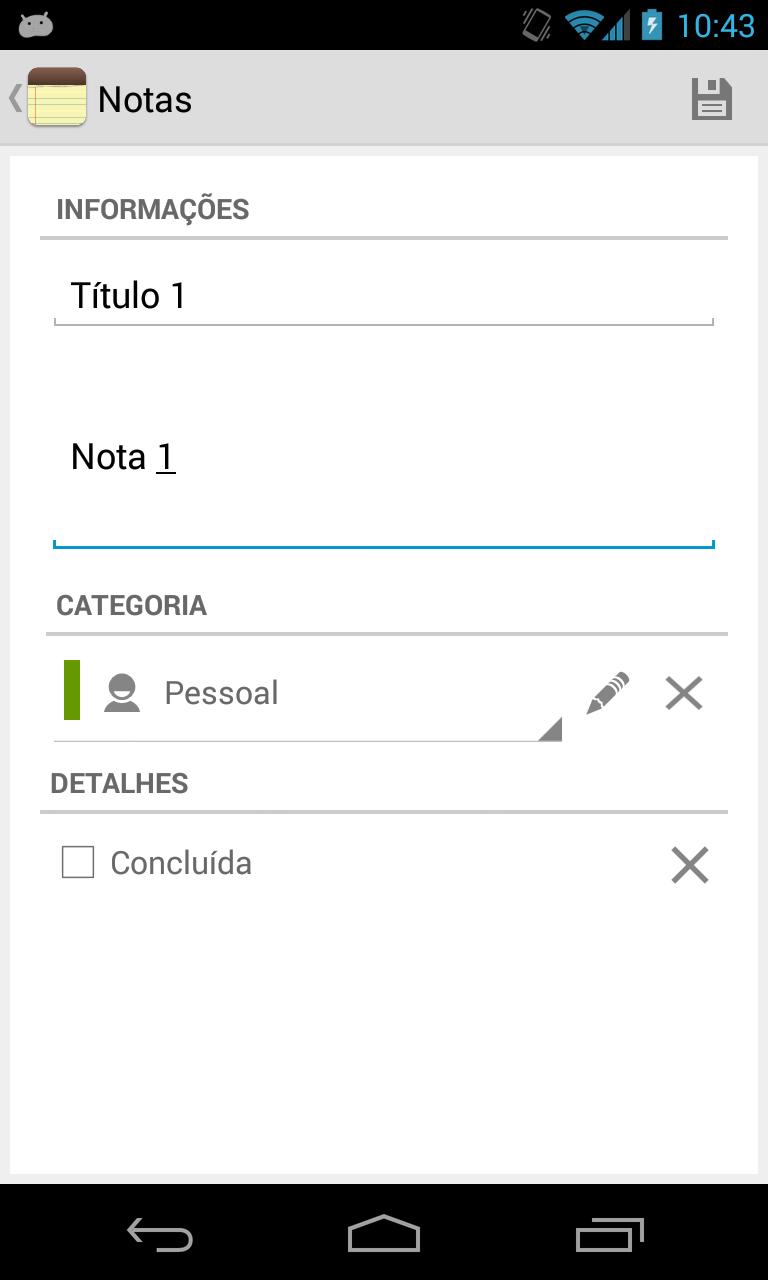The height and width of the screenshot is (1280, 768).
Task: Click the X to clear the category
Action: (x=684, y=692)
